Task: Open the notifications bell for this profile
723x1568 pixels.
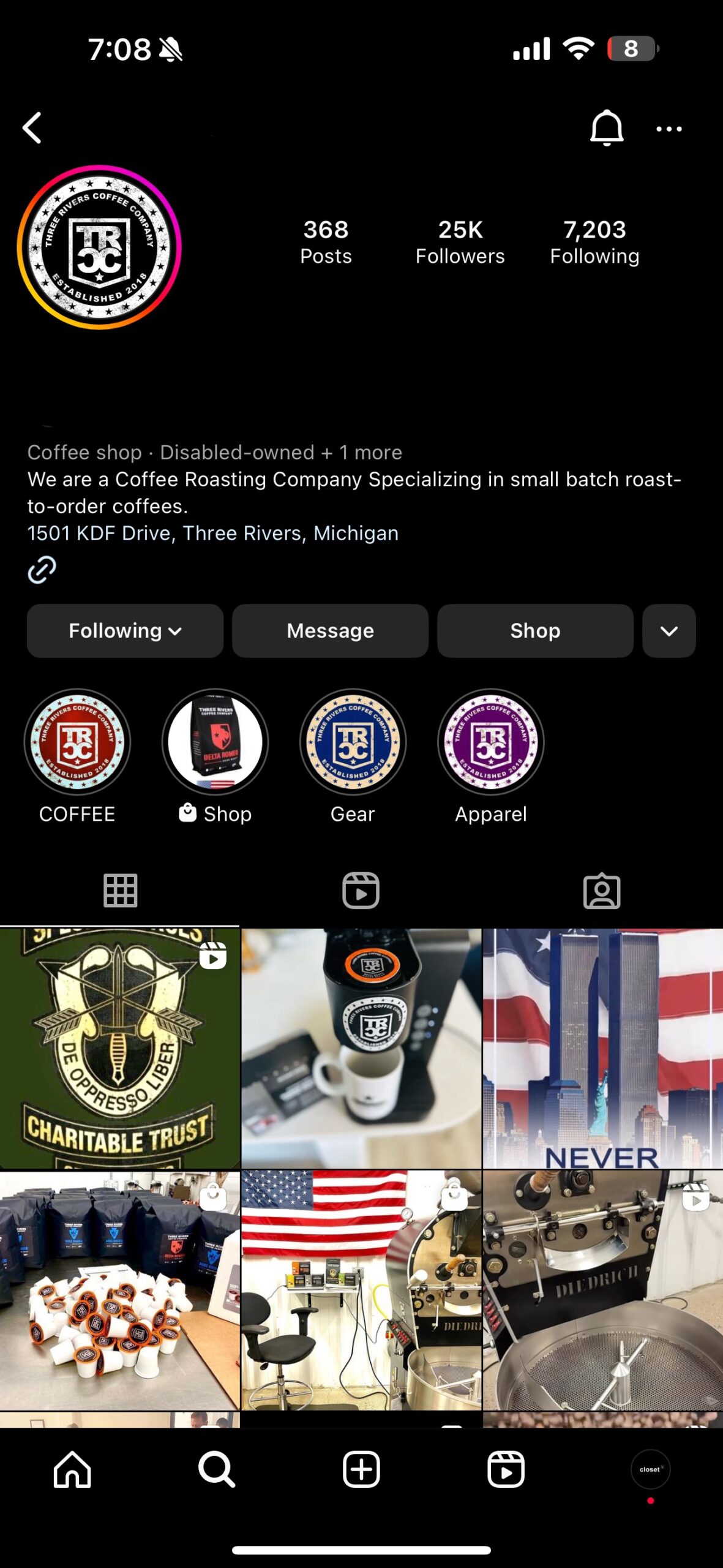Action: tap(606, 128)
